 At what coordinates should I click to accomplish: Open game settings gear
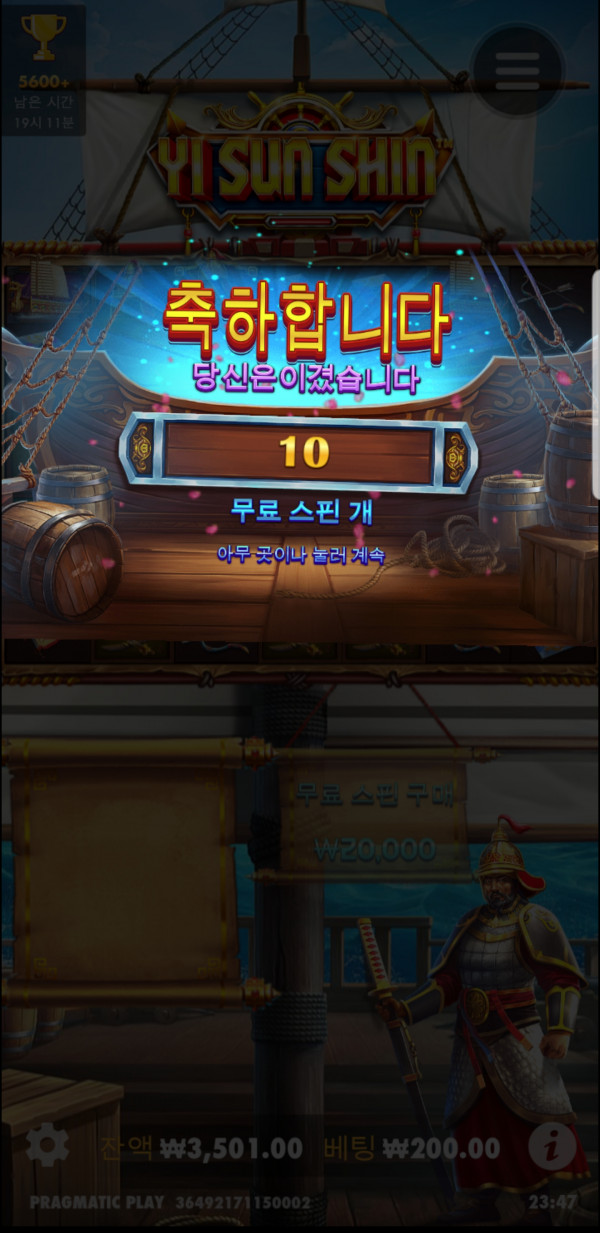[x=47, y=1147]
